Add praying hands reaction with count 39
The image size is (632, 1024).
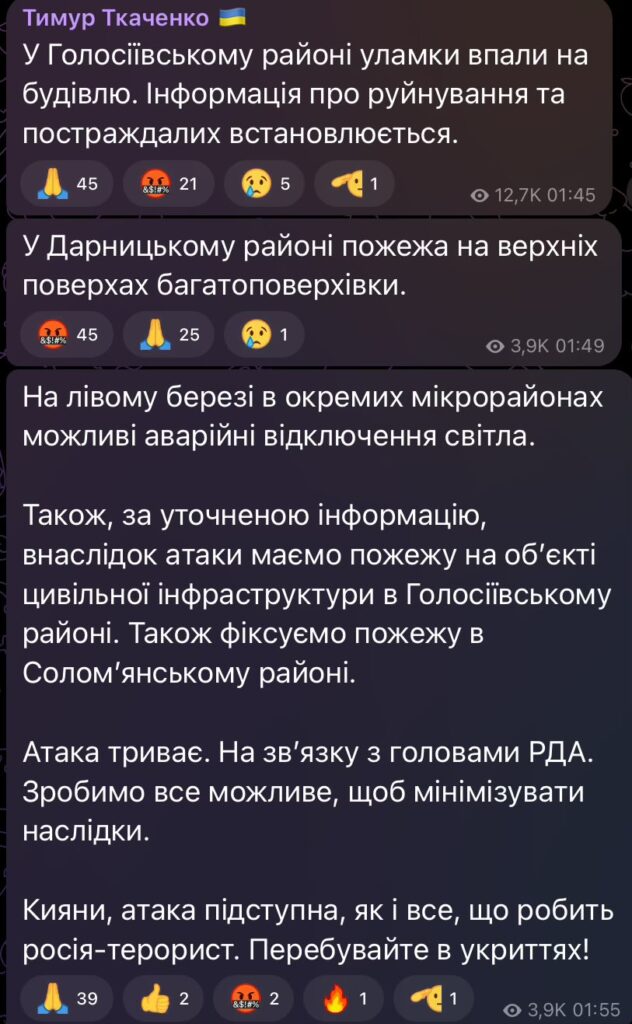(67, 998)
